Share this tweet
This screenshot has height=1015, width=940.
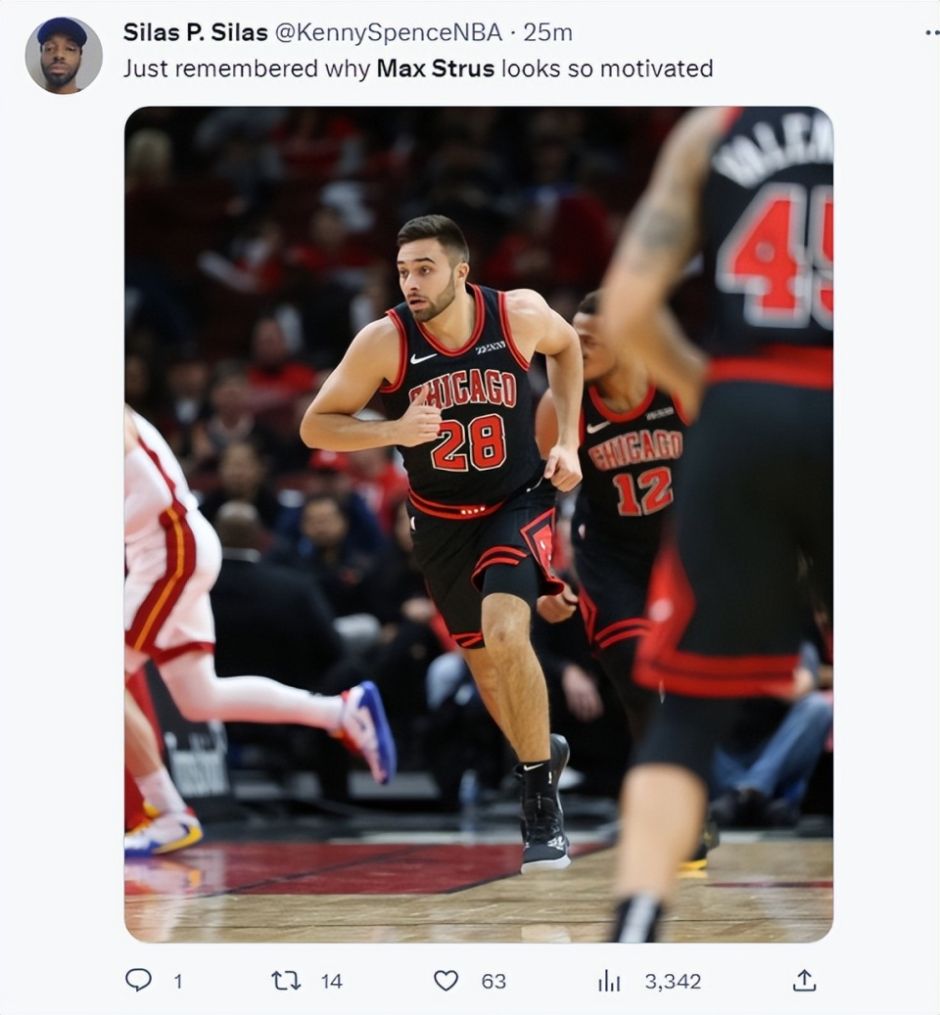[804, 980]
